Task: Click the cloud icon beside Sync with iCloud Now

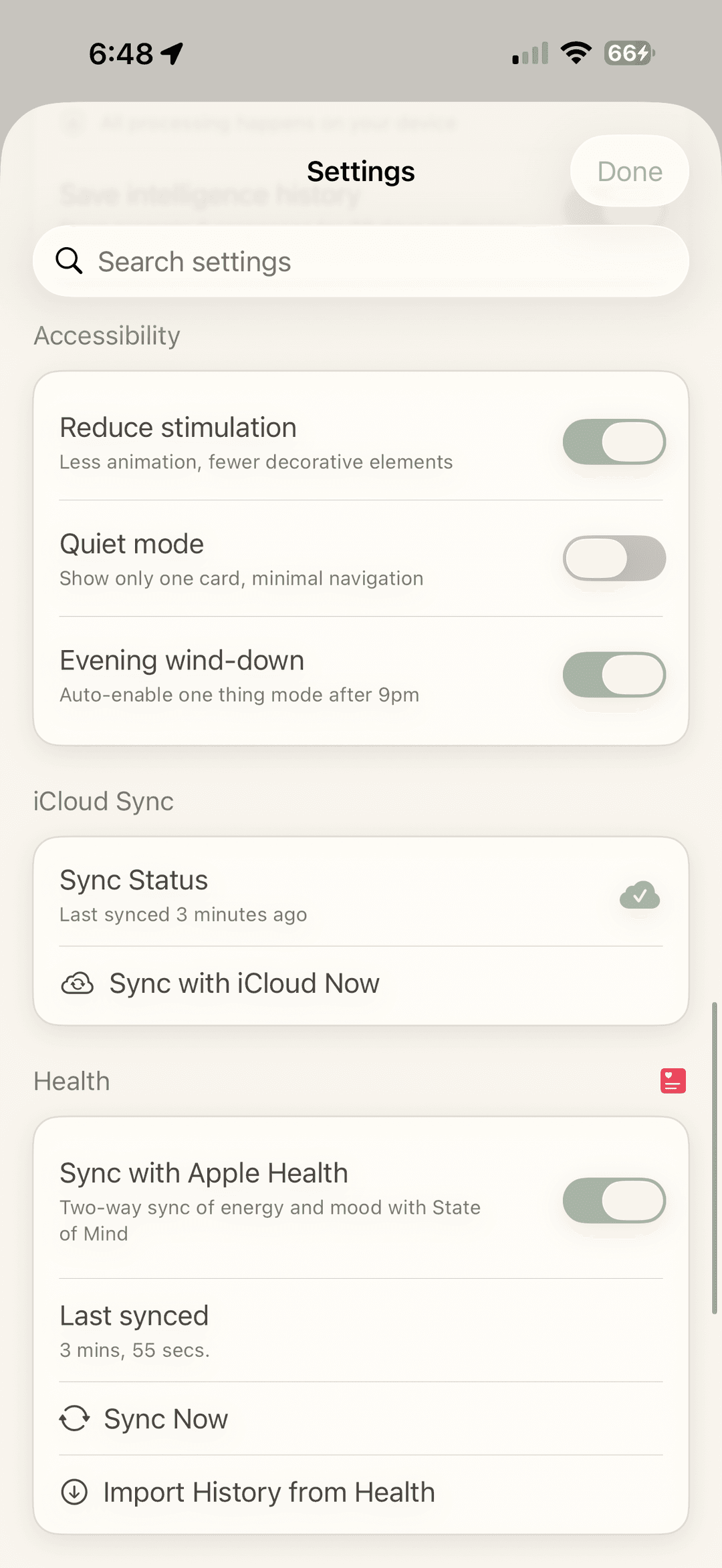Action: (77, 983)
